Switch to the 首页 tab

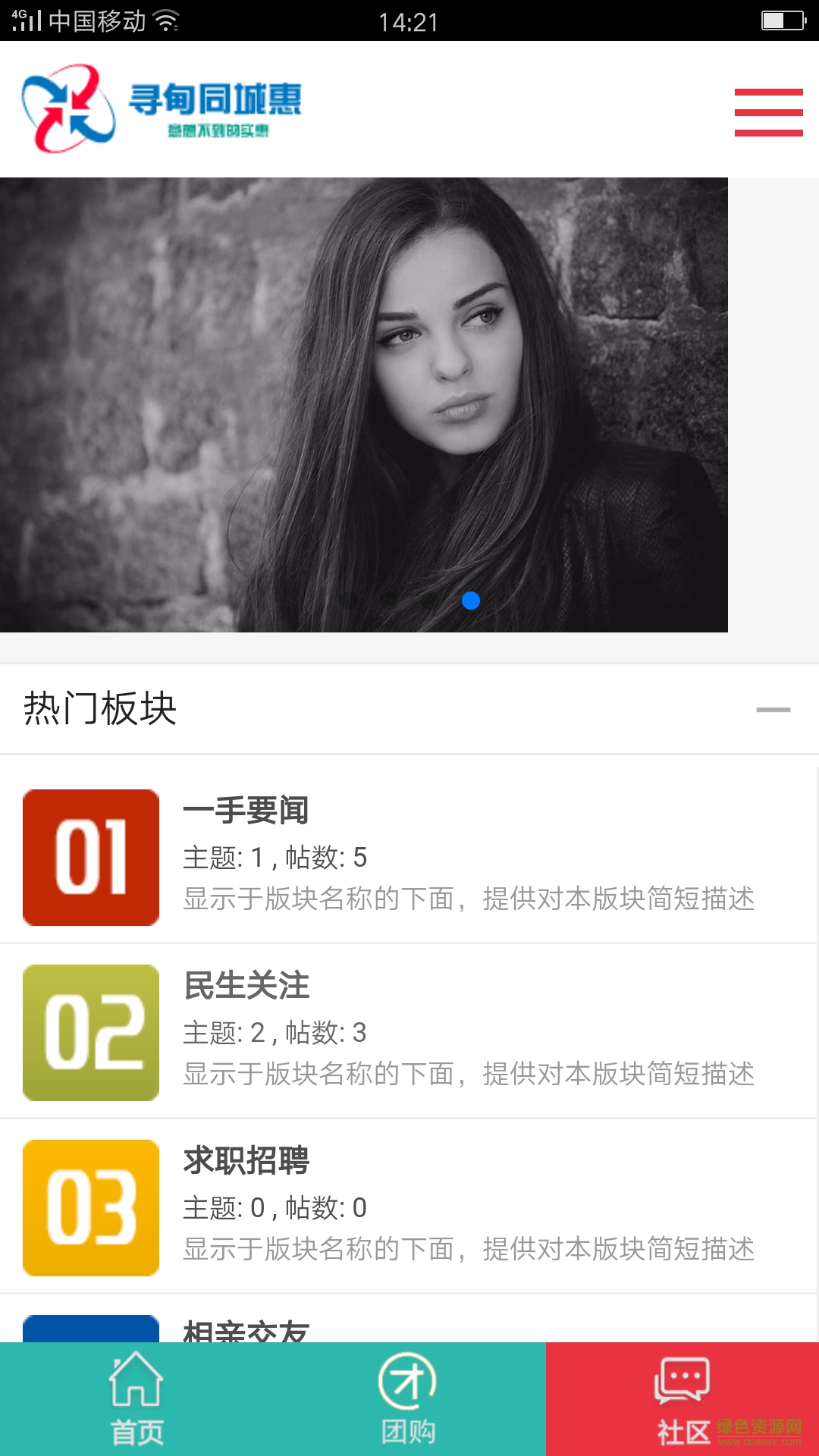coord(136,1399)
